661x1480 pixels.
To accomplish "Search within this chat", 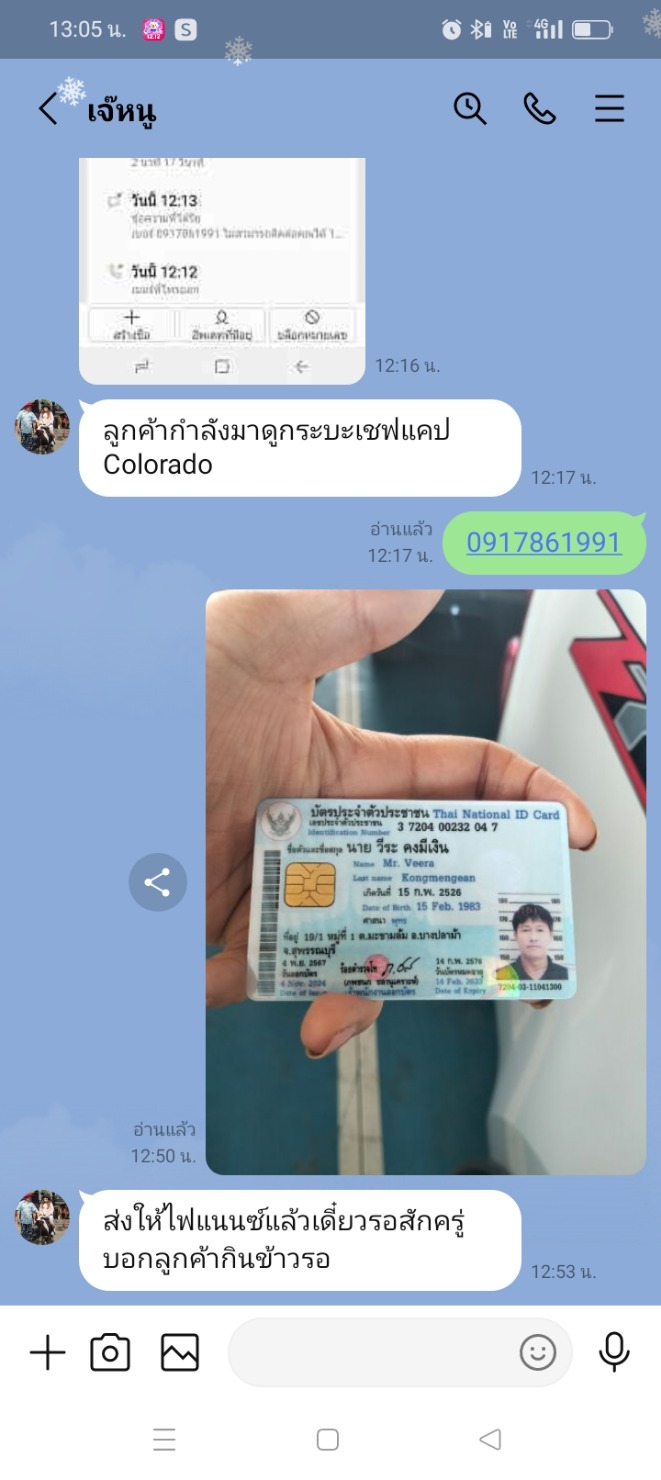I will [x=470, y=108].
